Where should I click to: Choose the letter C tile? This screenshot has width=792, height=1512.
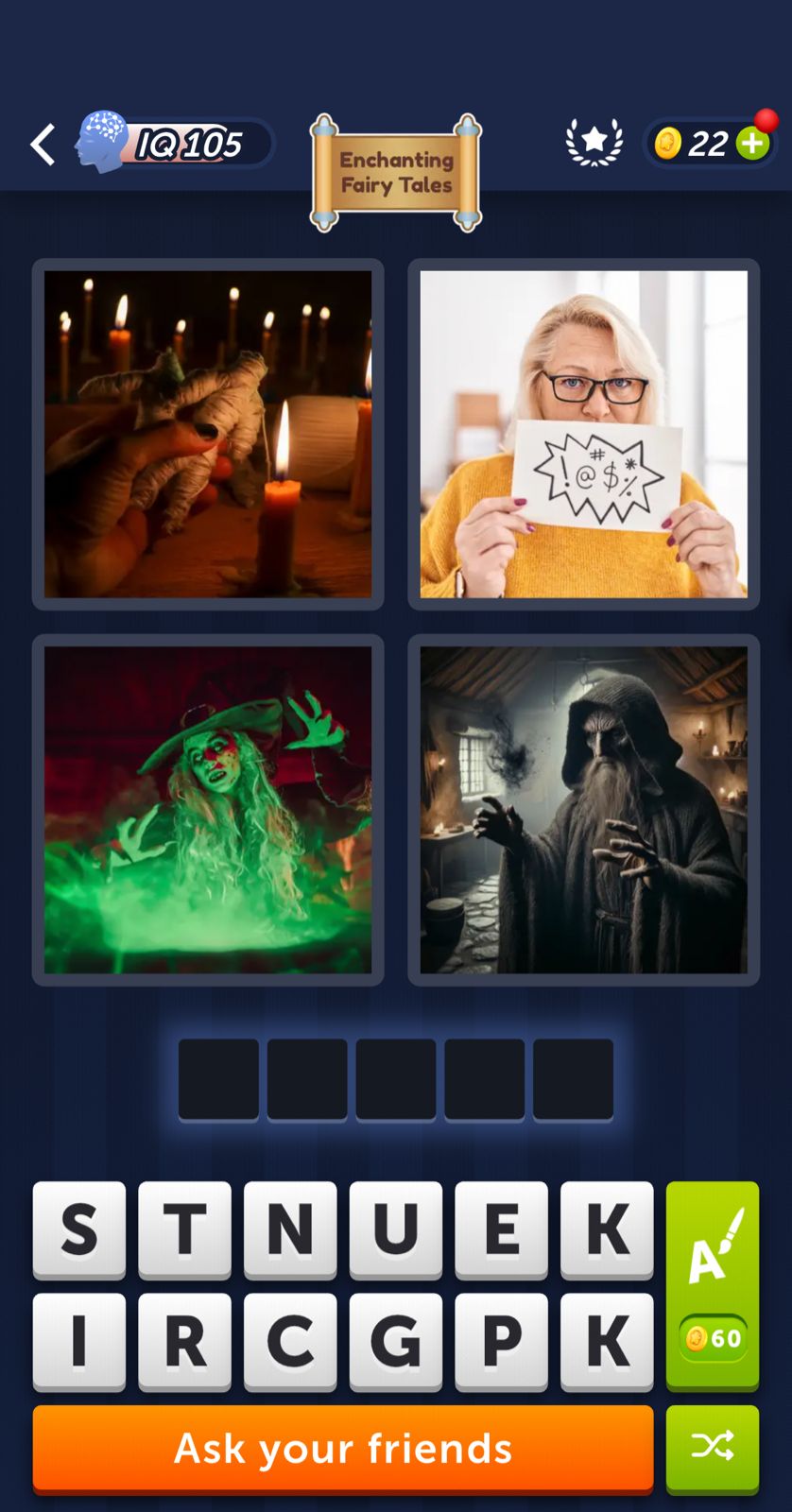click(290, 1340)
